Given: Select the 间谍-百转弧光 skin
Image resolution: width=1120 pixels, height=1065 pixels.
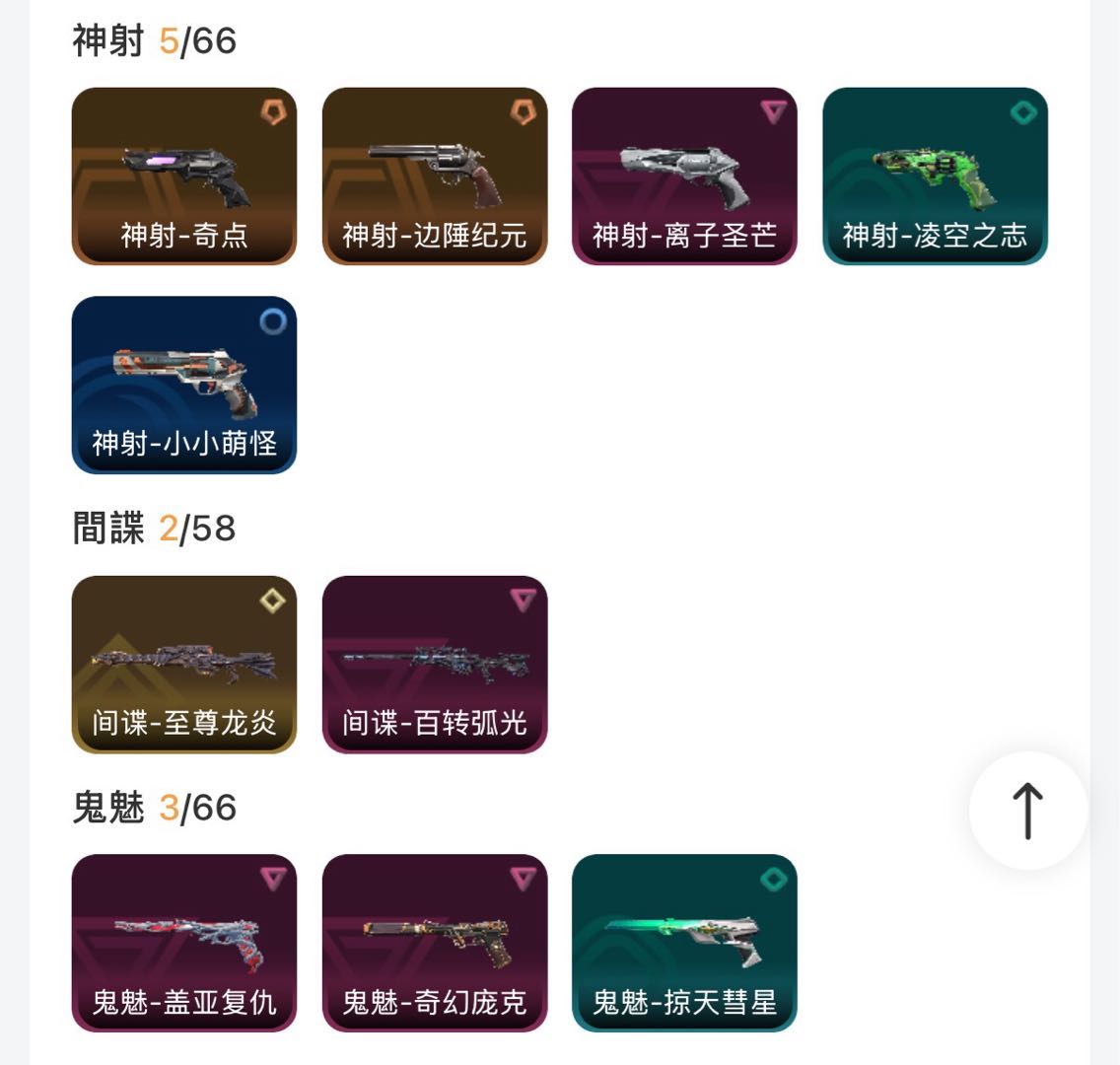Looking at the screenshot, I should pyautogui.click(x=435, y=665).
